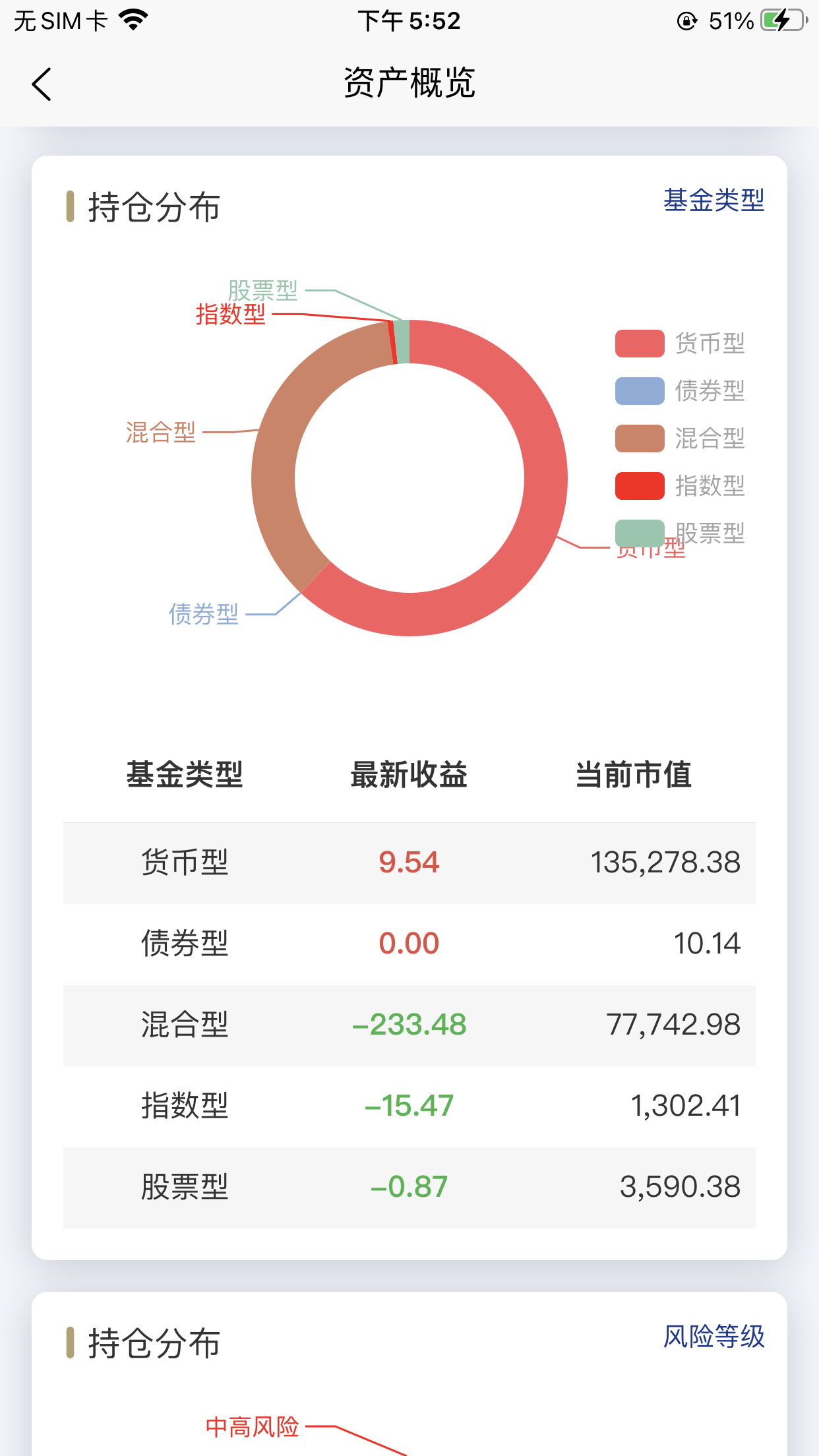Toggle the 货币型 legend item
This screenshot has width=819, height=1456.
(680, 344)
